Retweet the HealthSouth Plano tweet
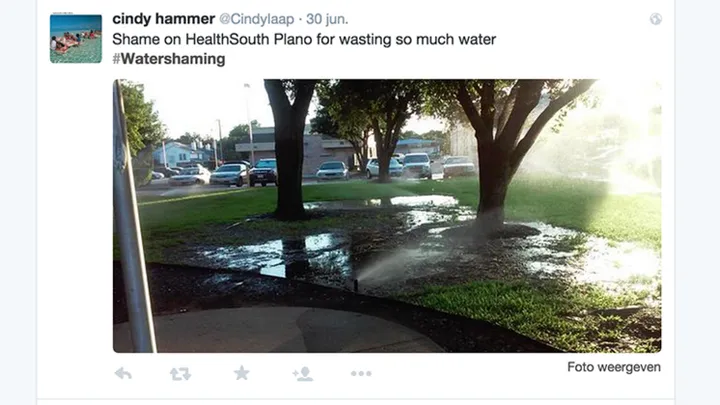The width and height of the screenshot is (720, 405). point(180,374)
